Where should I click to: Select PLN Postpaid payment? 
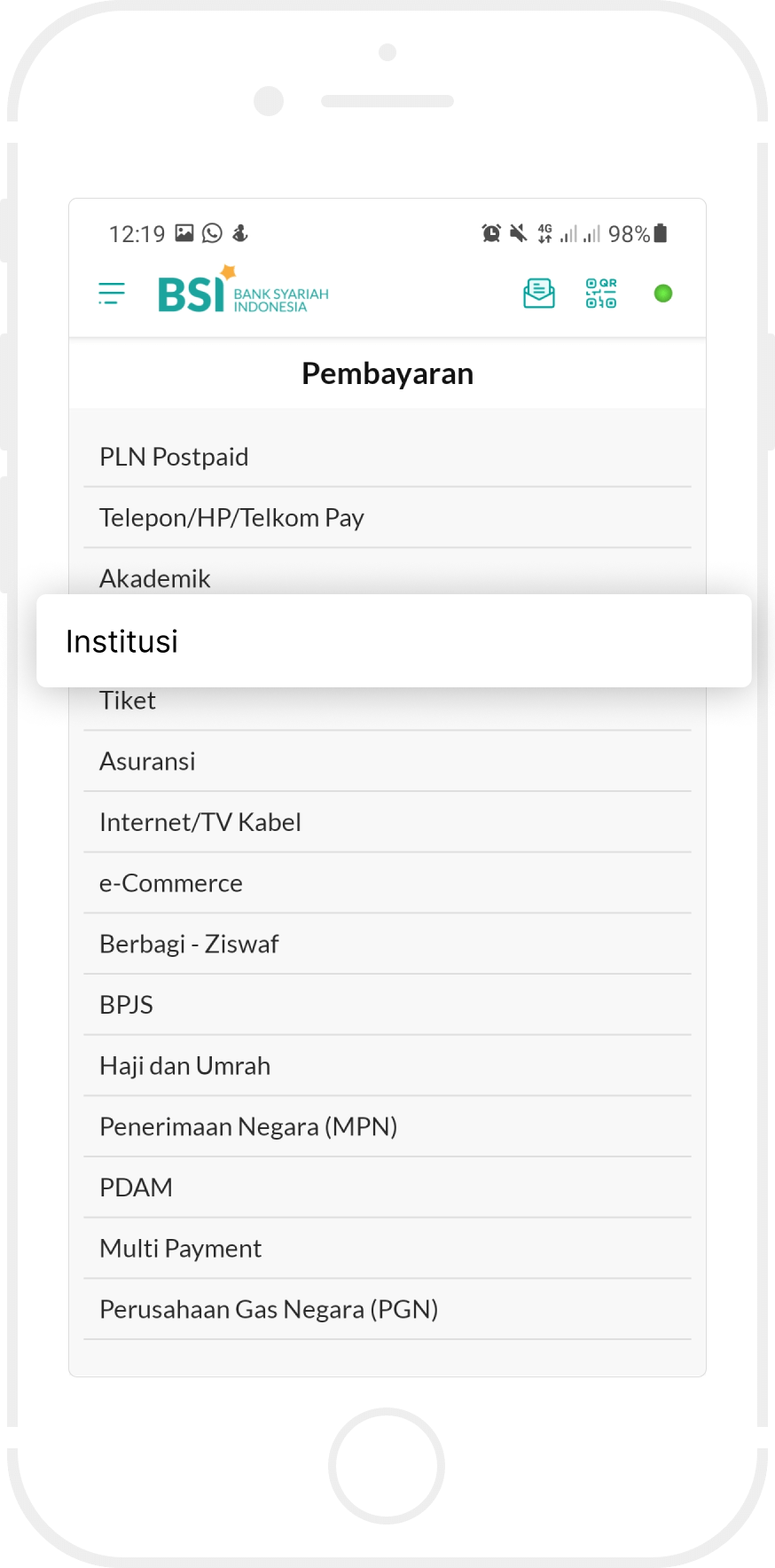pos(387,457)
